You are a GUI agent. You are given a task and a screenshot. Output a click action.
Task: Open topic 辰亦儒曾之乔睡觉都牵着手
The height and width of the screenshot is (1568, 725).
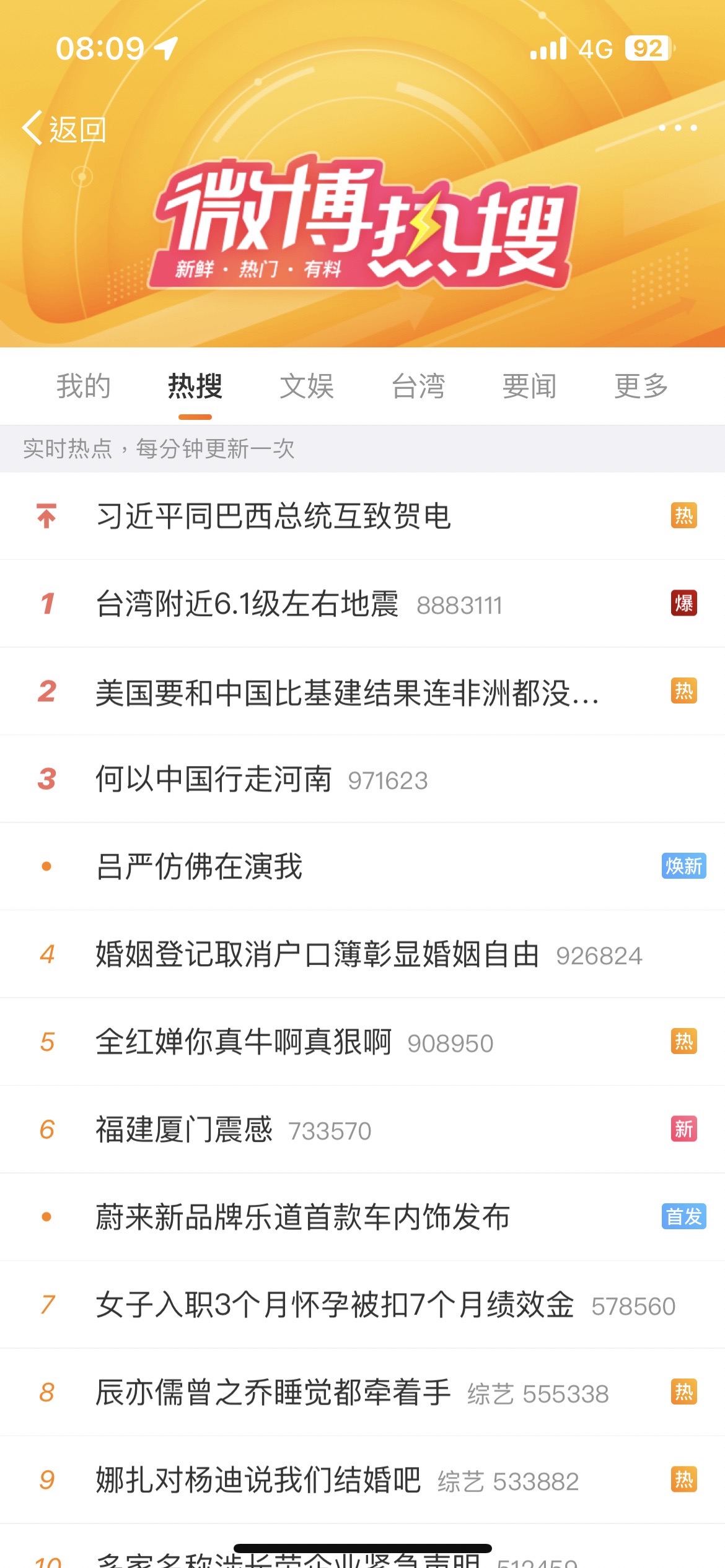[273, 1393]
